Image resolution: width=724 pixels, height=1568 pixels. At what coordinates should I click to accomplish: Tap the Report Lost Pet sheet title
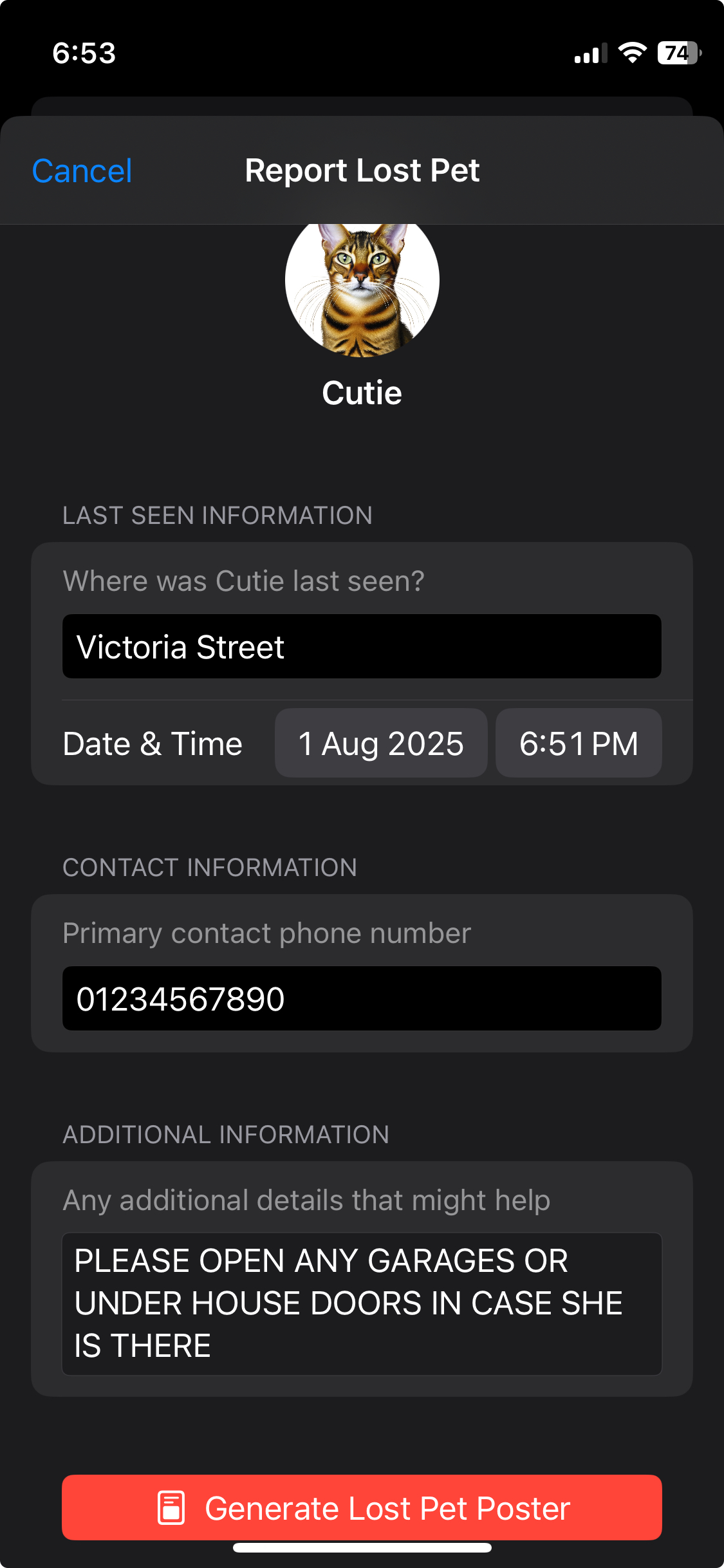362,170
